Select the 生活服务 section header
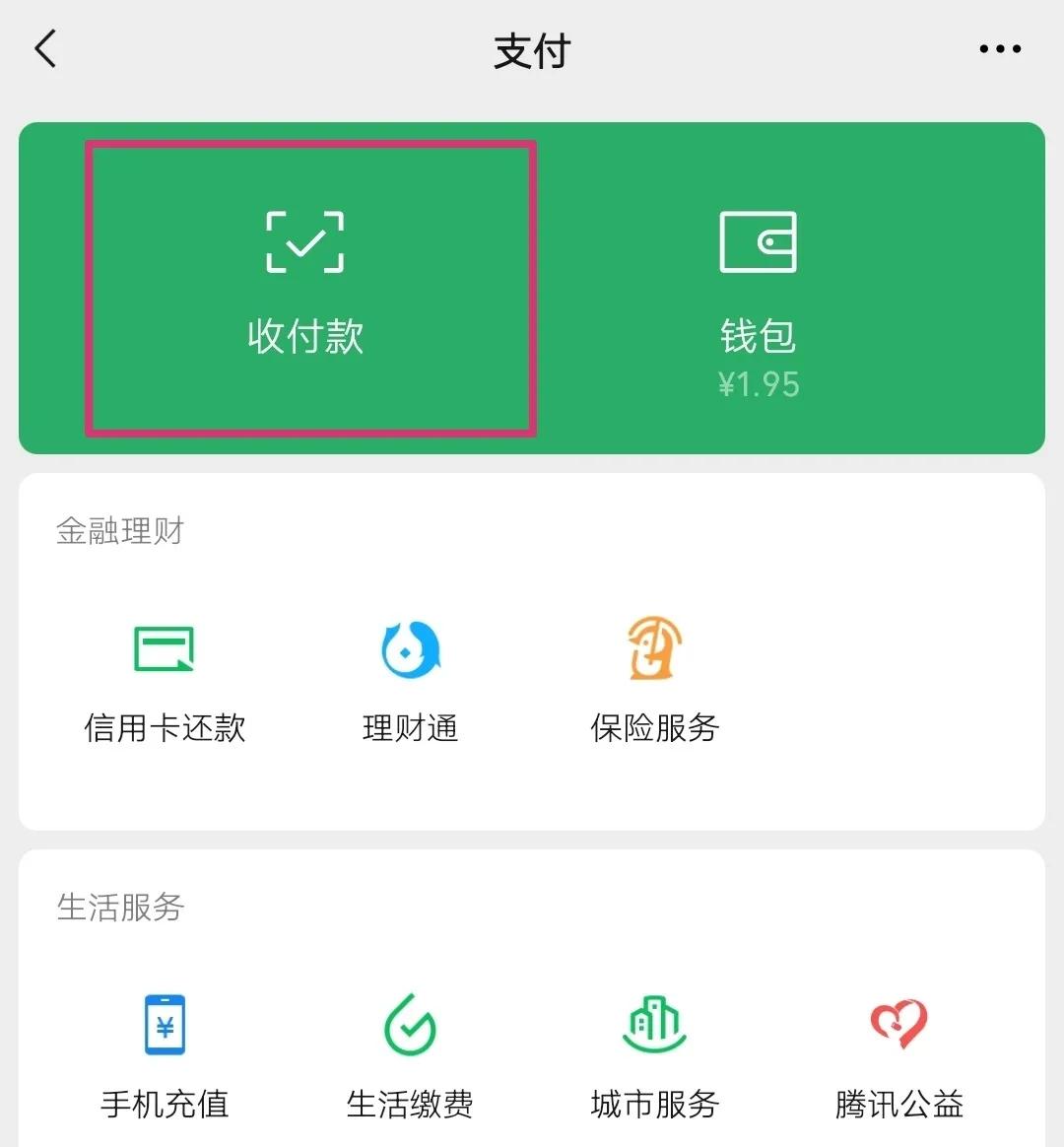The height and width of the screenshot is (1147, 1064). [118, 908]
